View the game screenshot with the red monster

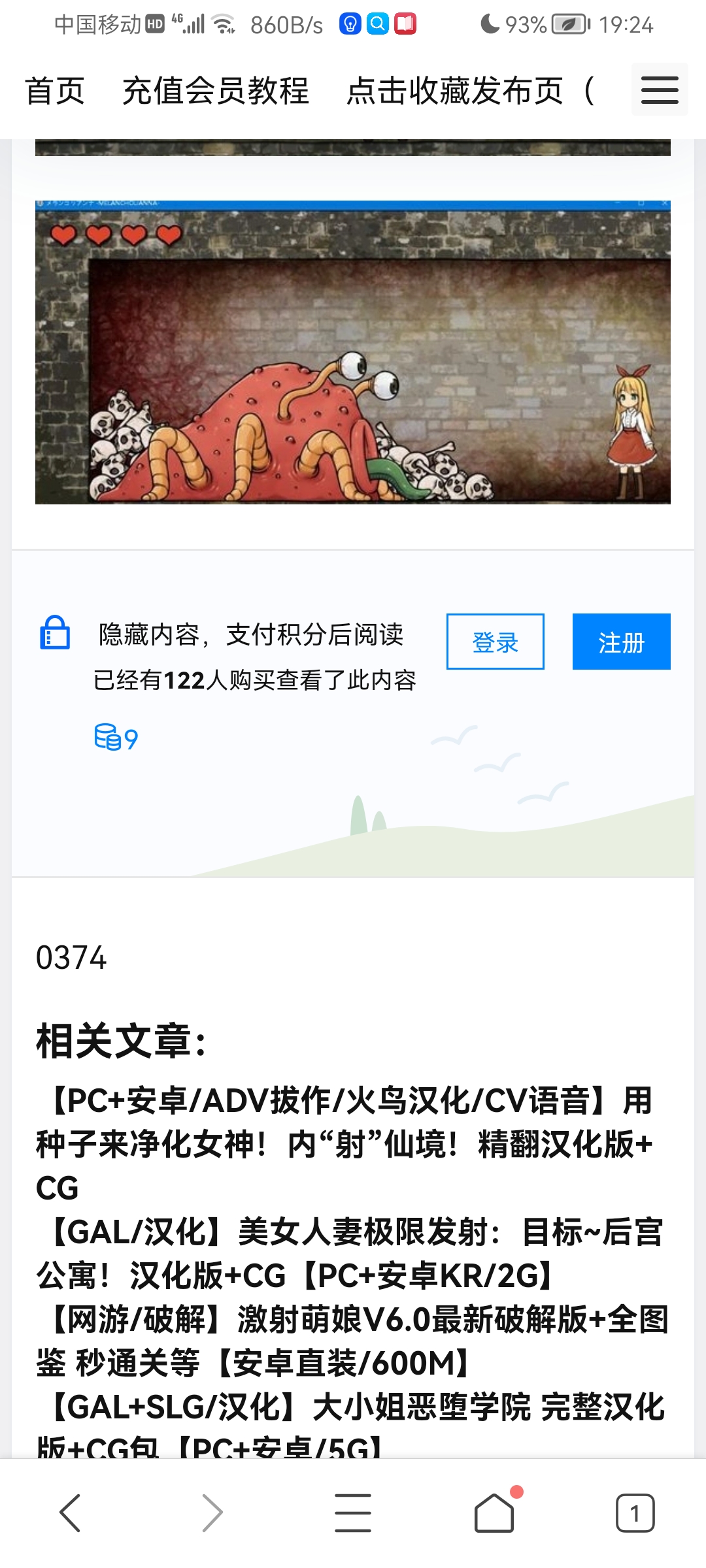pos(353,353)
